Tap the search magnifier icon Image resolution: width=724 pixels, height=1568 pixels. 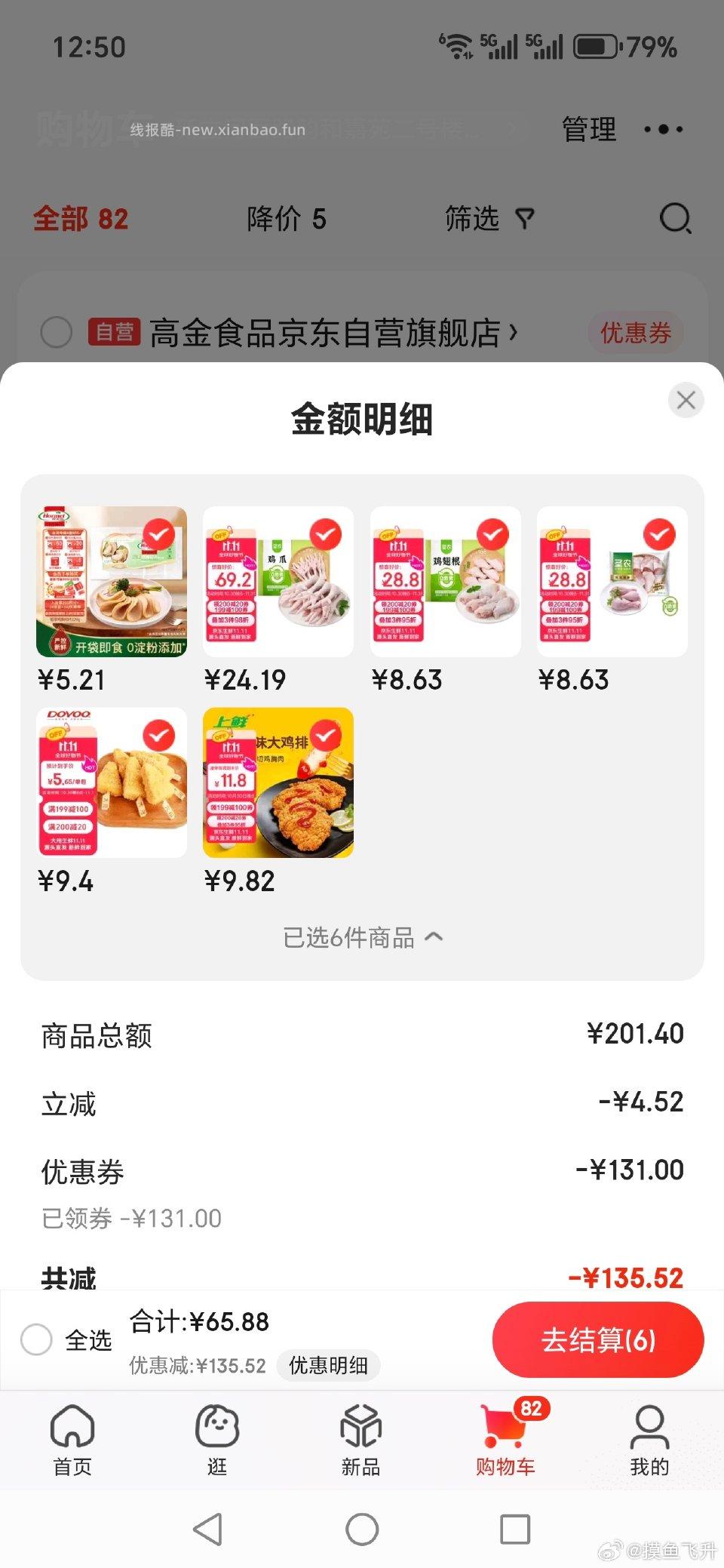(x=675, y=219)
